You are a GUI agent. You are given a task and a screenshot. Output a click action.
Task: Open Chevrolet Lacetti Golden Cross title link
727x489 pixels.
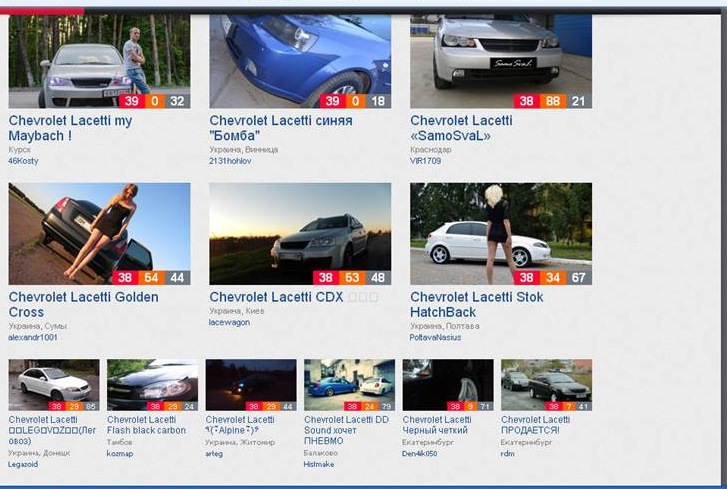[x=83, y=304]
